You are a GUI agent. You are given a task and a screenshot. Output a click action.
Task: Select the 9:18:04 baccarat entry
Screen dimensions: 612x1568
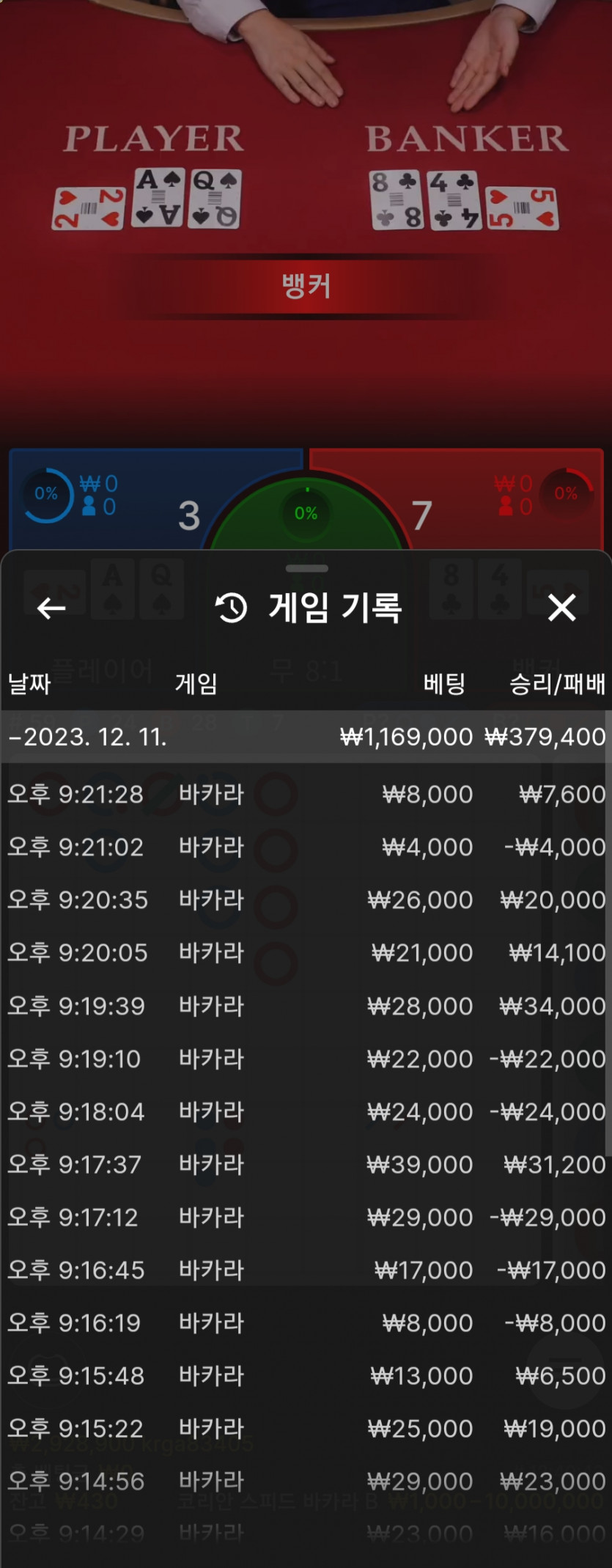pos(306,1111)
